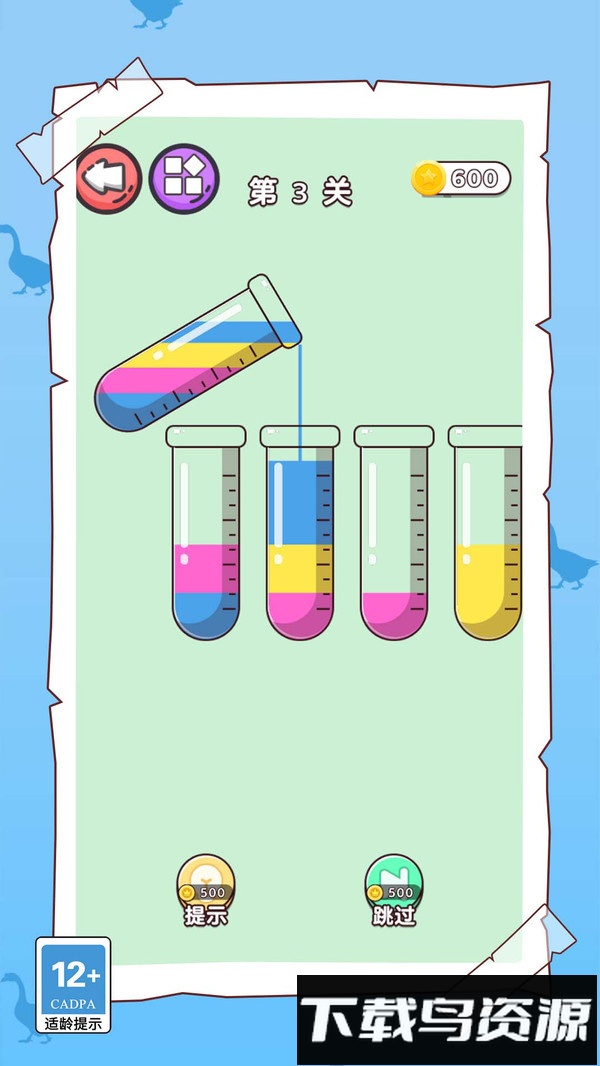Open the purple level select grid button

pyautogui.click(x=184, y=180)
